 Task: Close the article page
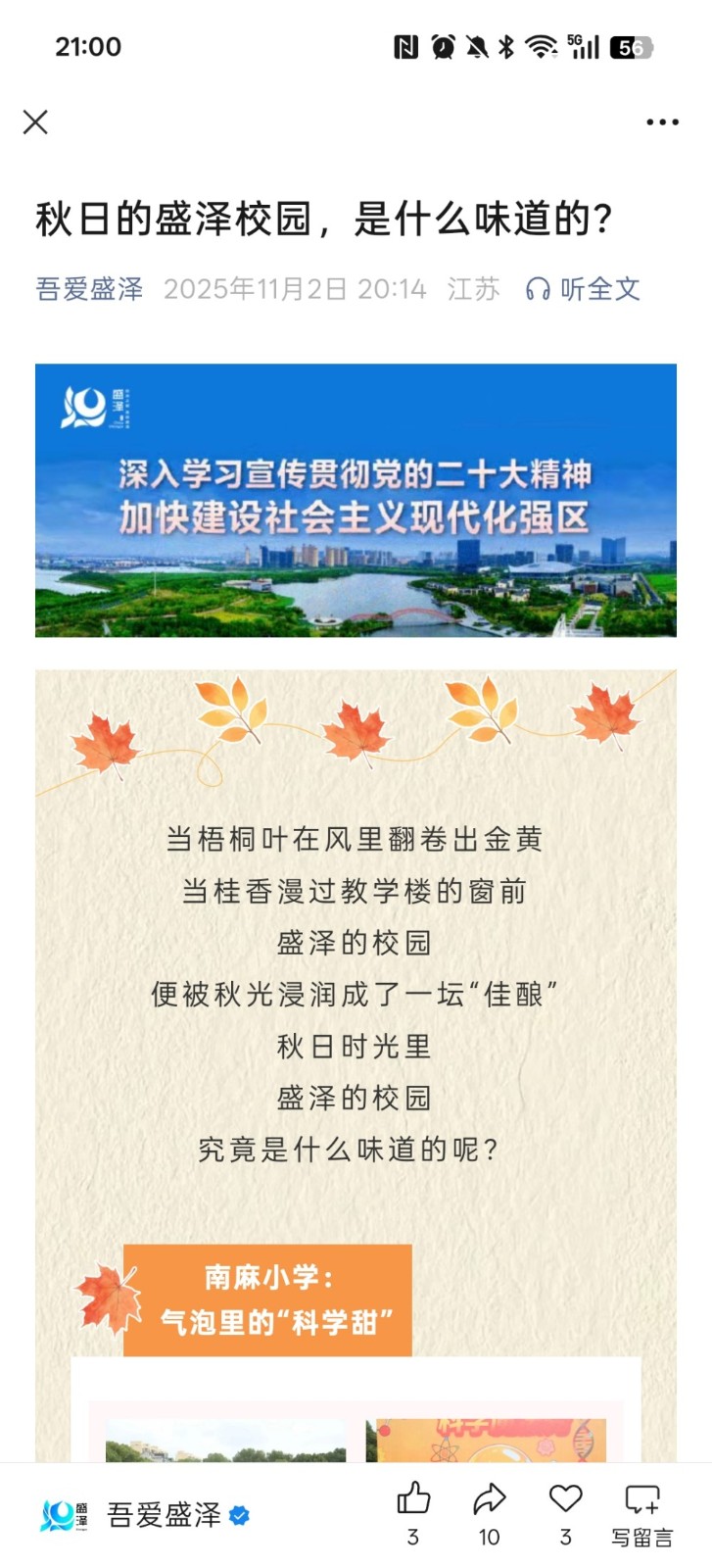tap(35, 122)
